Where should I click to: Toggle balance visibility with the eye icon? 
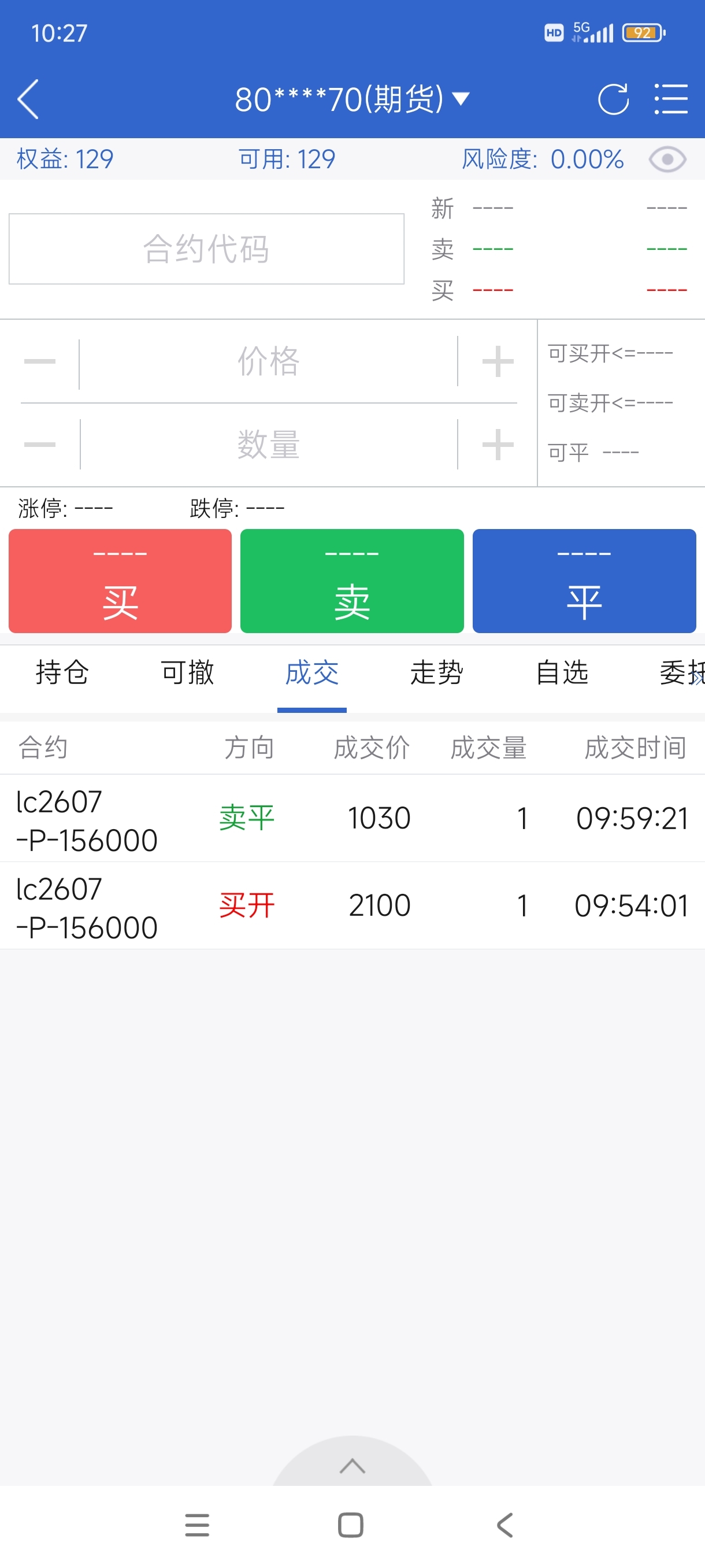pyautogui.click(x=667, y=160)
